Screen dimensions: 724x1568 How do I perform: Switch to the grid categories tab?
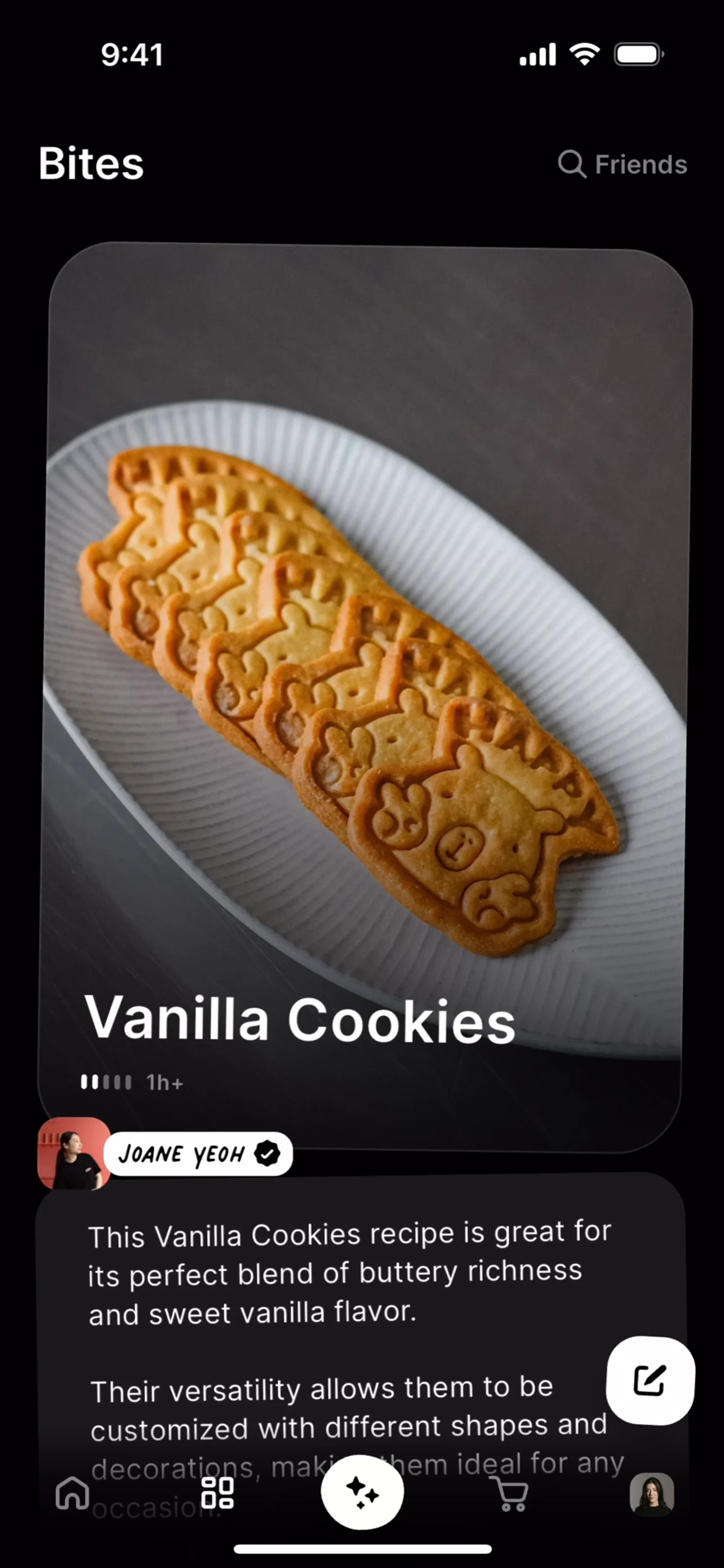click(x=217, y=1493)
